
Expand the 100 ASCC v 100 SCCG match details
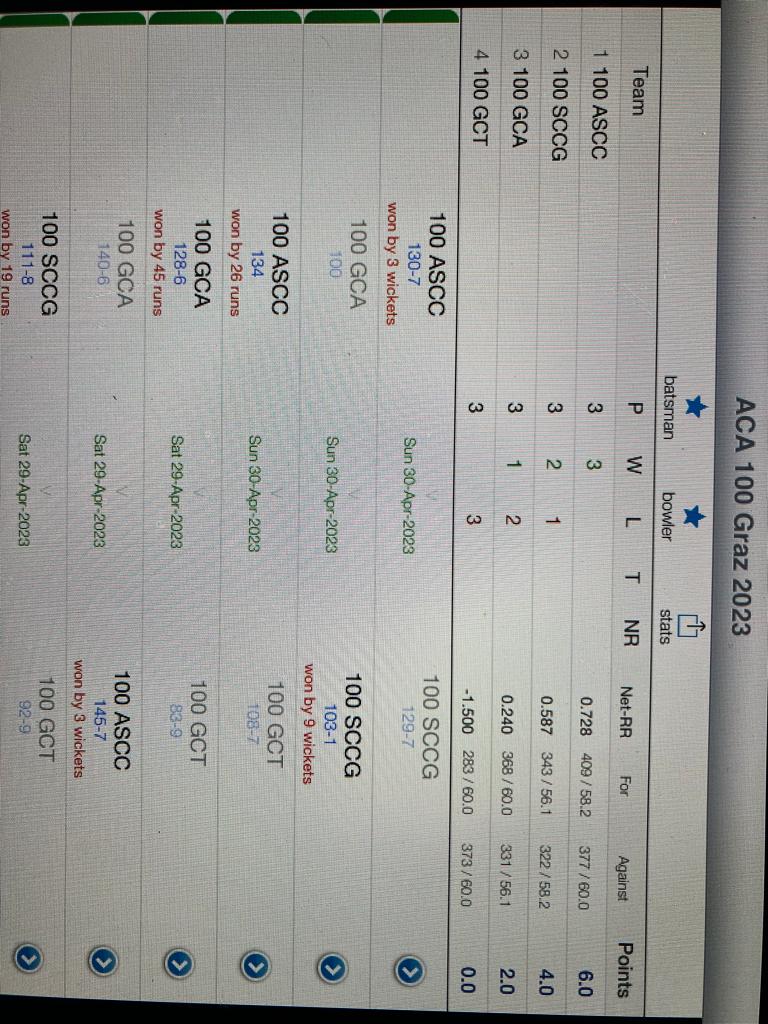click(411, 973)
